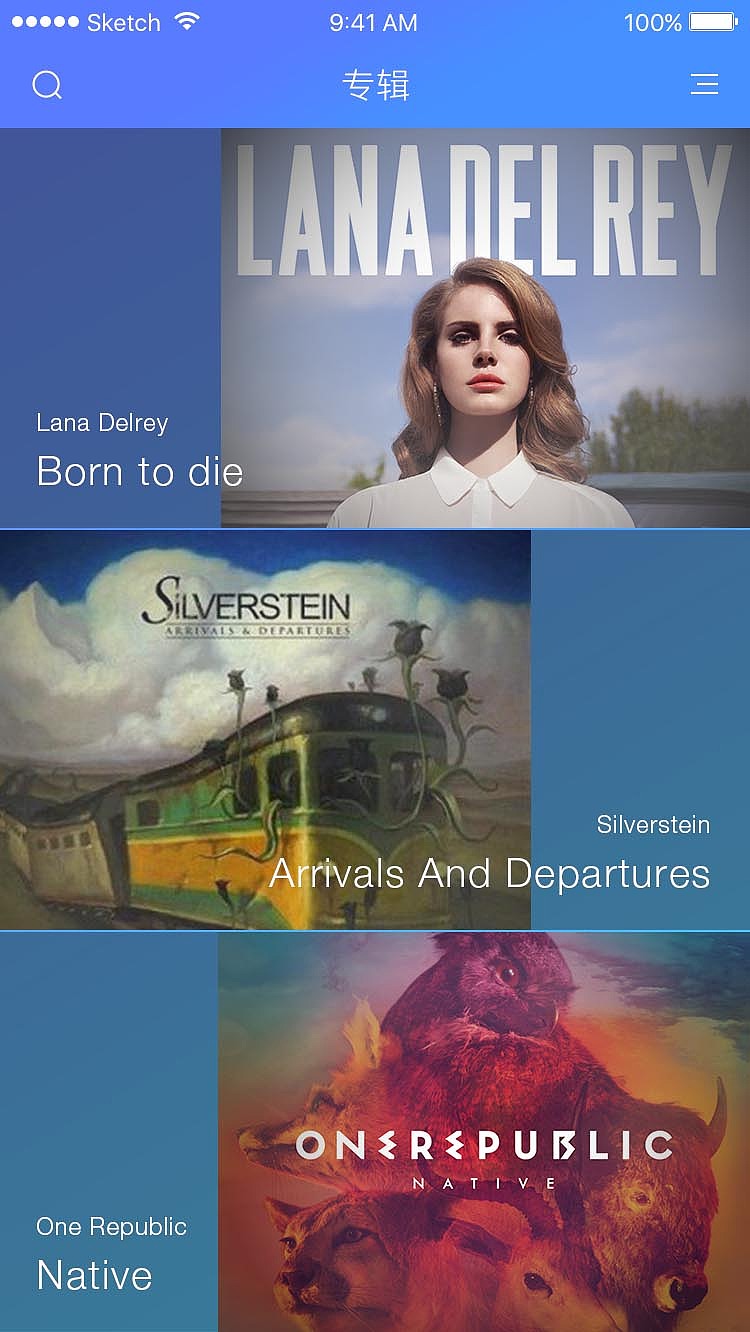Open the search icon

pyautogui.click(x=47, y=85)
